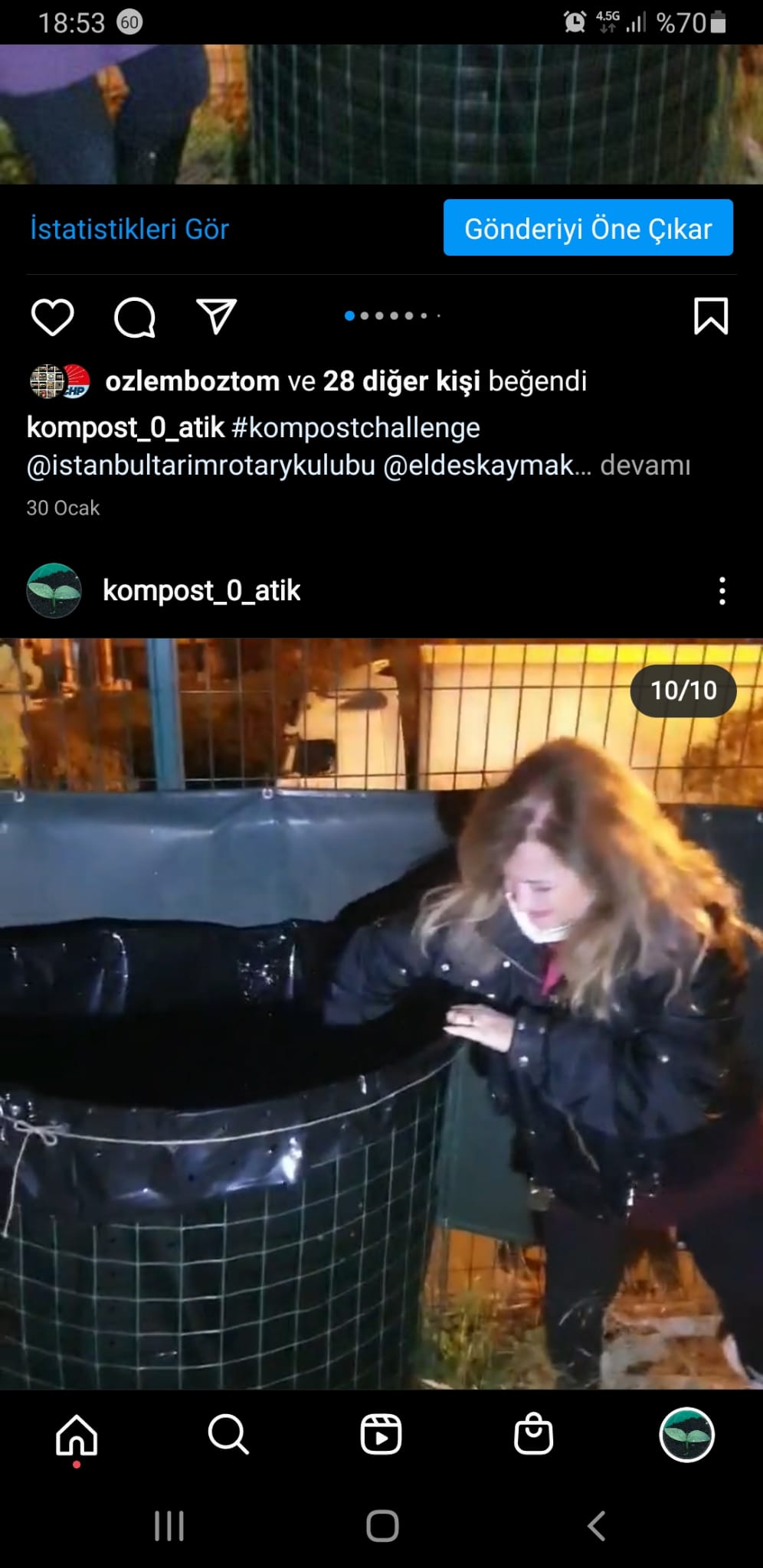Image resolution: width=763 pixels, height=1568 pixels.
Task: Switch to your profile tab
Action: (686, 1434)
